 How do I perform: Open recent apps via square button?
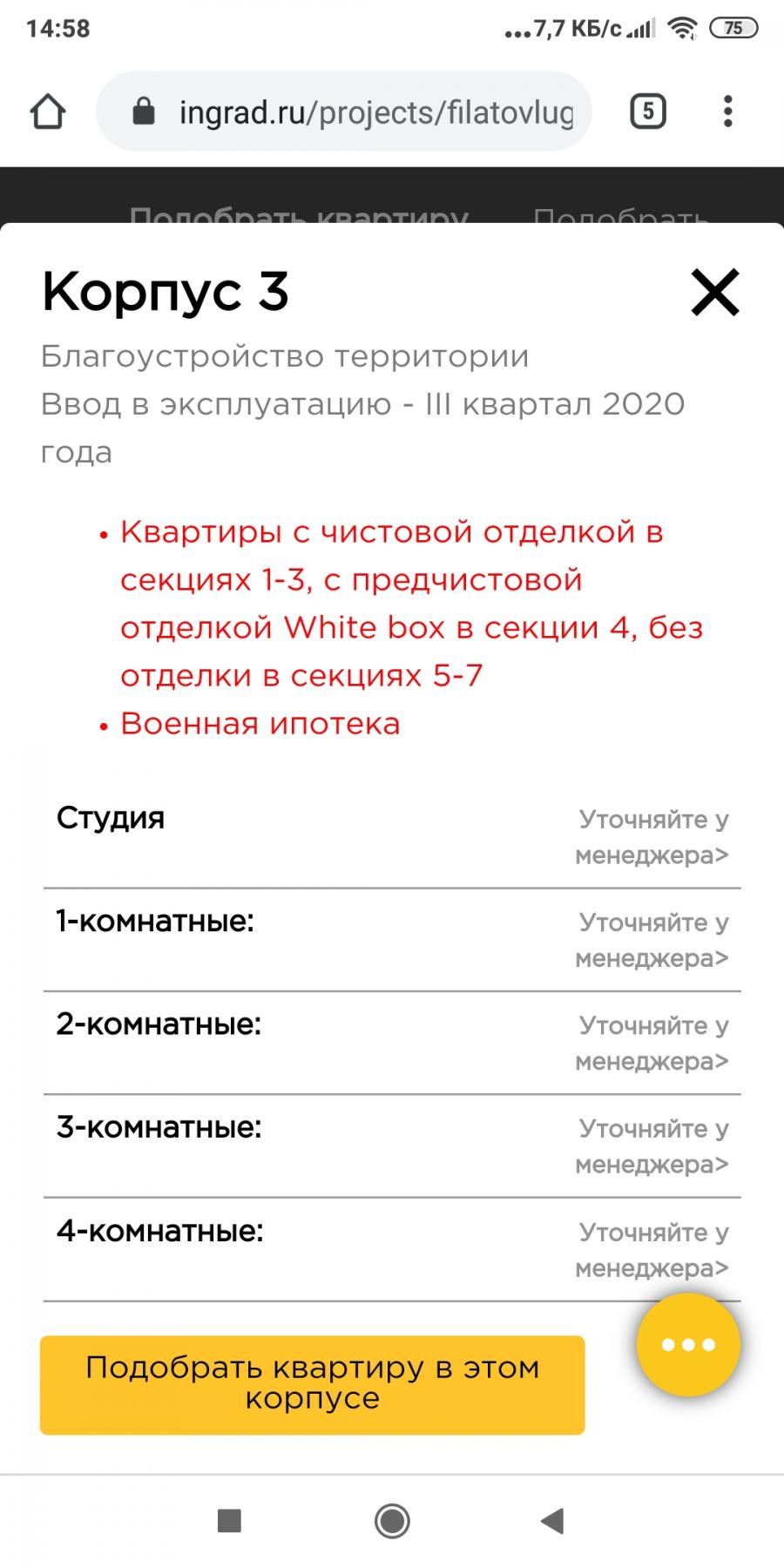pyautogui.click(x=229, y=1521)
